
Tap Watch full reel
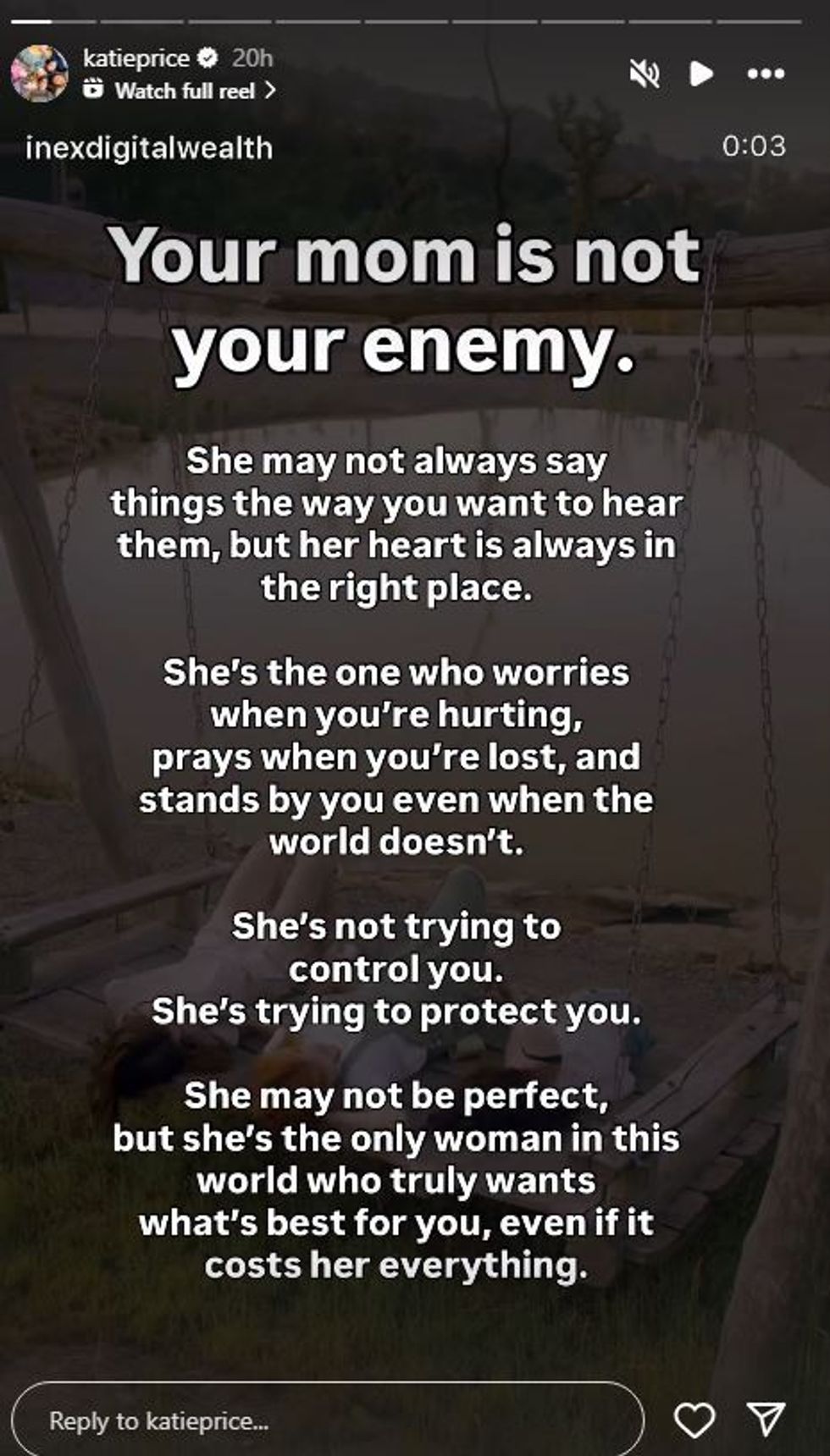[x=185, y=91]
